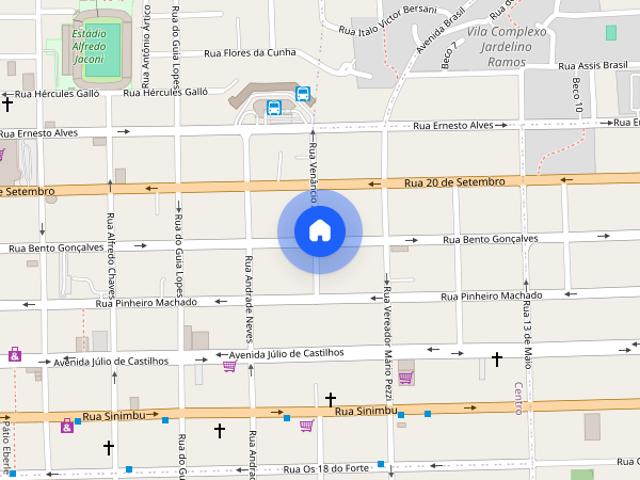Tap the blue home location marker
The width and height of the screenshot is (640, 480).
(x=320, y=231)
